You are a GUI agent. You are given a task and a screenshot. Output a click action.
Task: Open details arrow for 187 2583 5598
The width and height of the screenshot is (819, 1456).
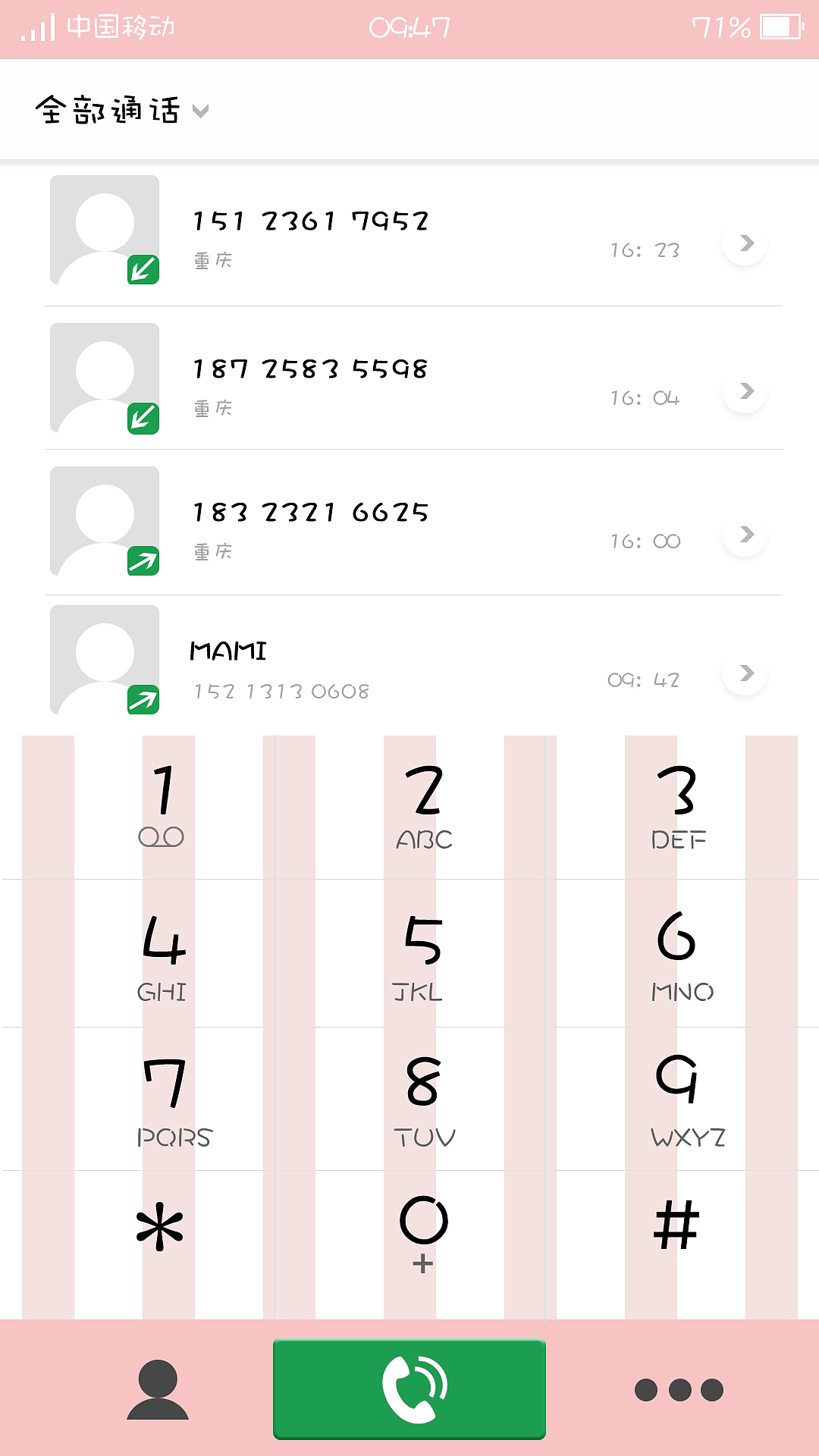tap(746, 391)
